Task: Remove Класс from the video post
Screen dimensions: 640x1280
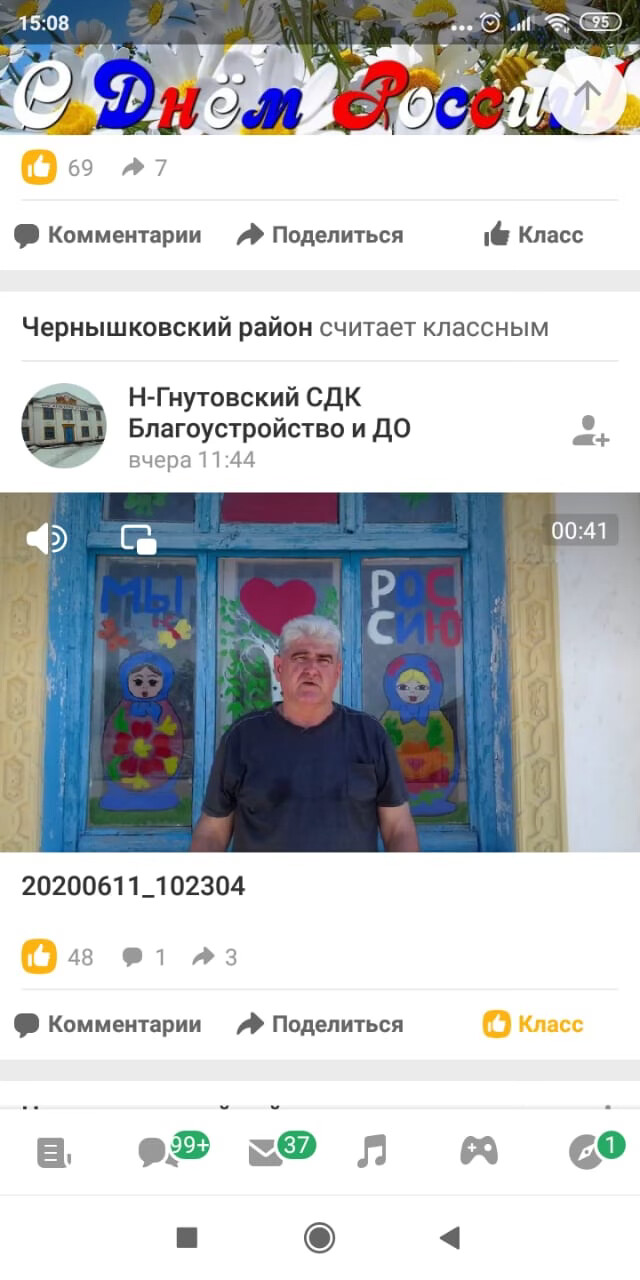Action: 533,1024
